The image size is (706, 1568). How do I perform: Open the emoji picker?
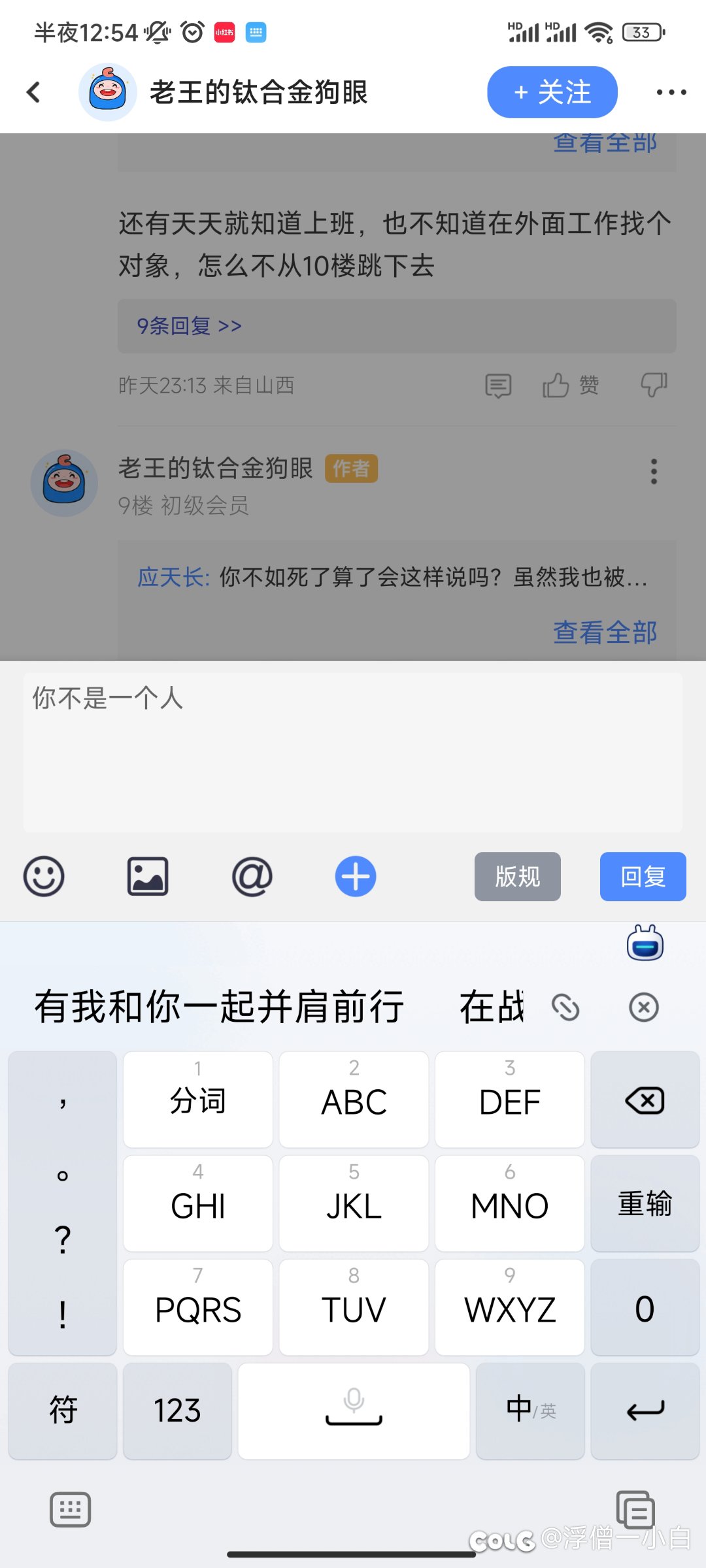pyautogui.click(x=44, y=877)
